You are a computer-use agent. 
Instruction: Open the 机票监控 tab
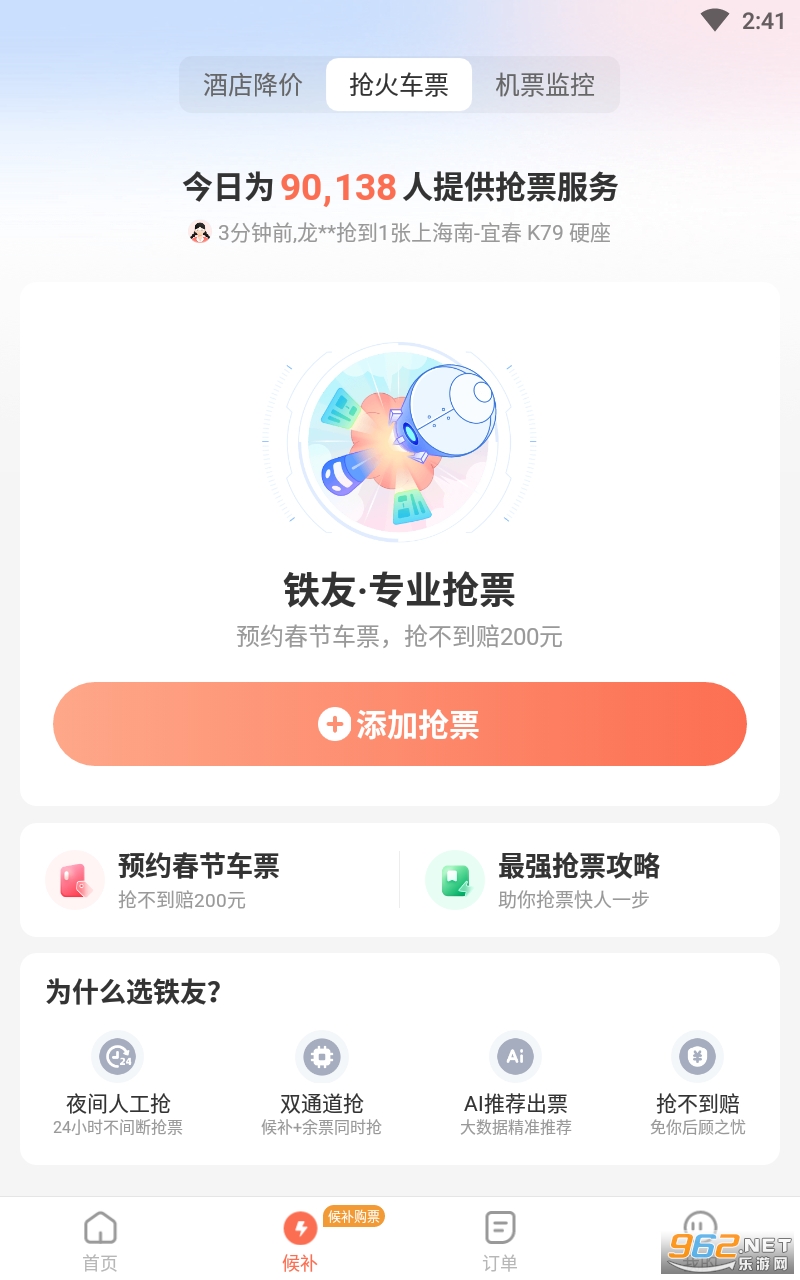pos(545,85)
